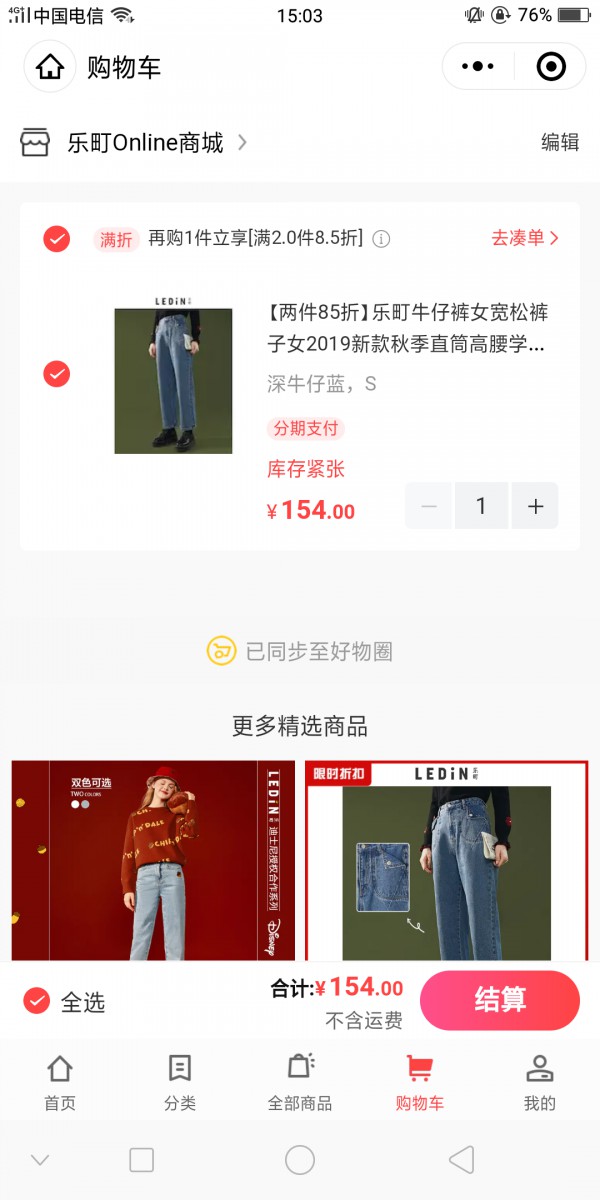Image resolution: width=600 pixels, height=1200 pixels.
Task: Open 乐町Online商城 store page
Action: pos(145,143)
